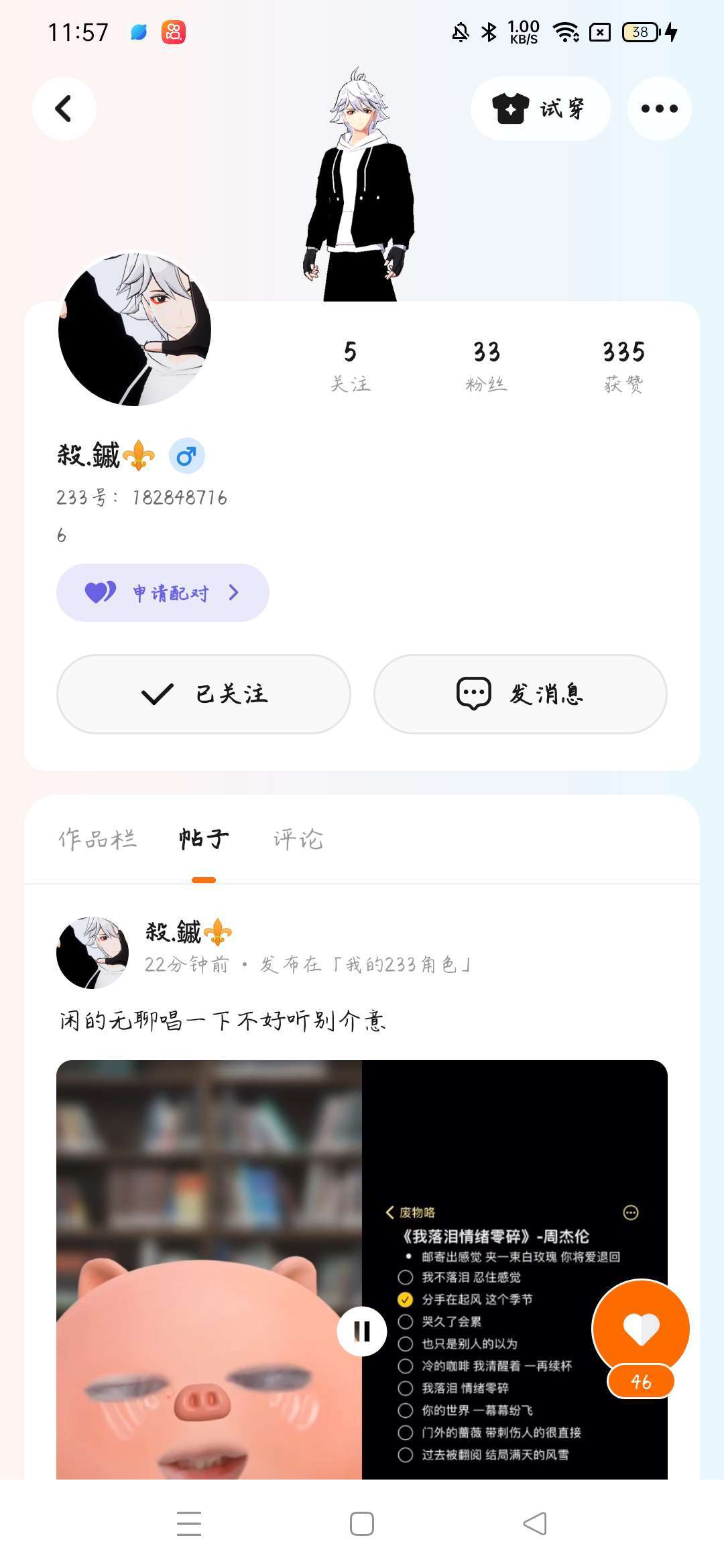Switch to the 评论 tab

pyautogui.click(x=298, y=838)
